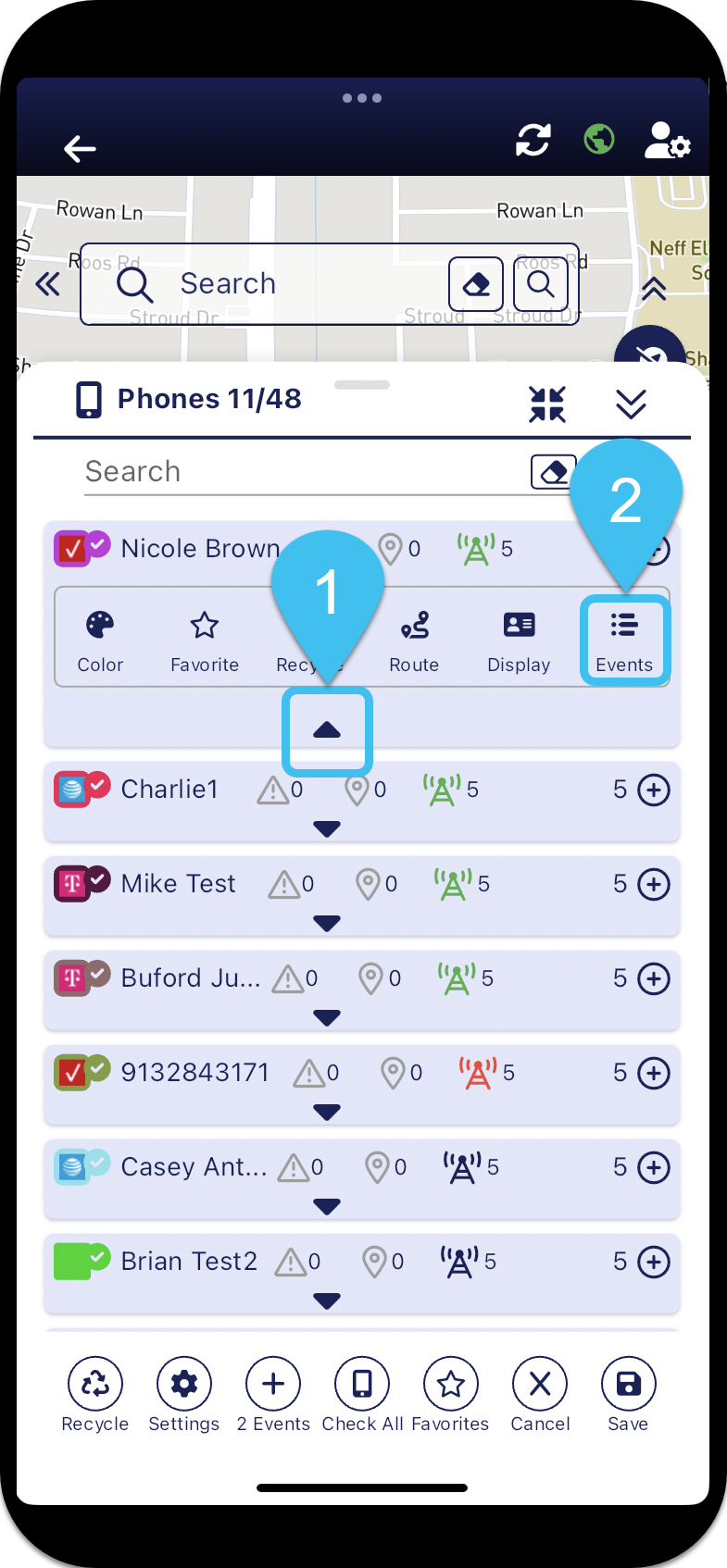Collapse phones panel with double down chevron
This screenshot has height=1568, width=727.
point(631,404)
